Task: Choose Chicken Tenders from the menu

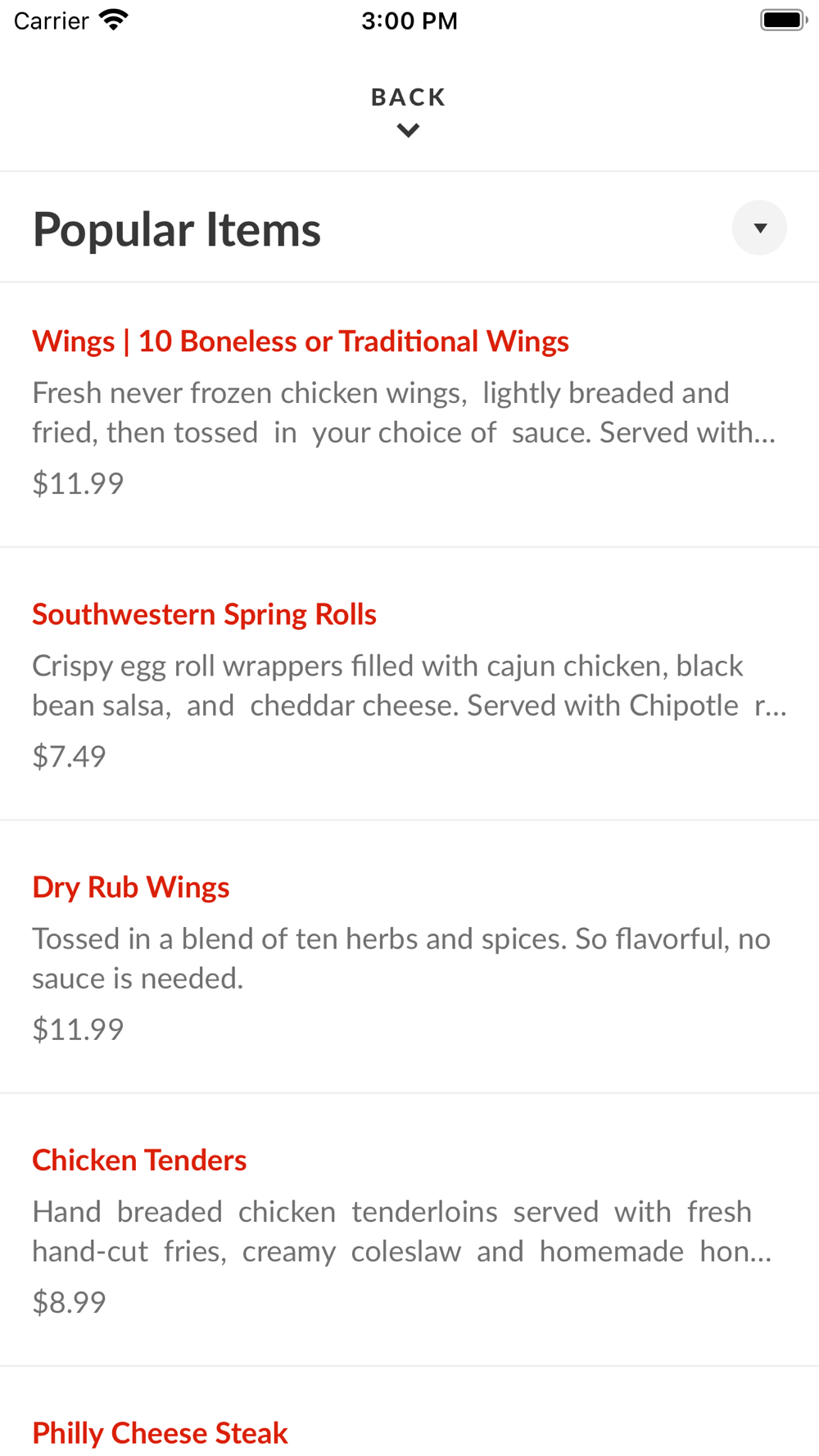Action: pyautogui.click(x=139, y=1160)
